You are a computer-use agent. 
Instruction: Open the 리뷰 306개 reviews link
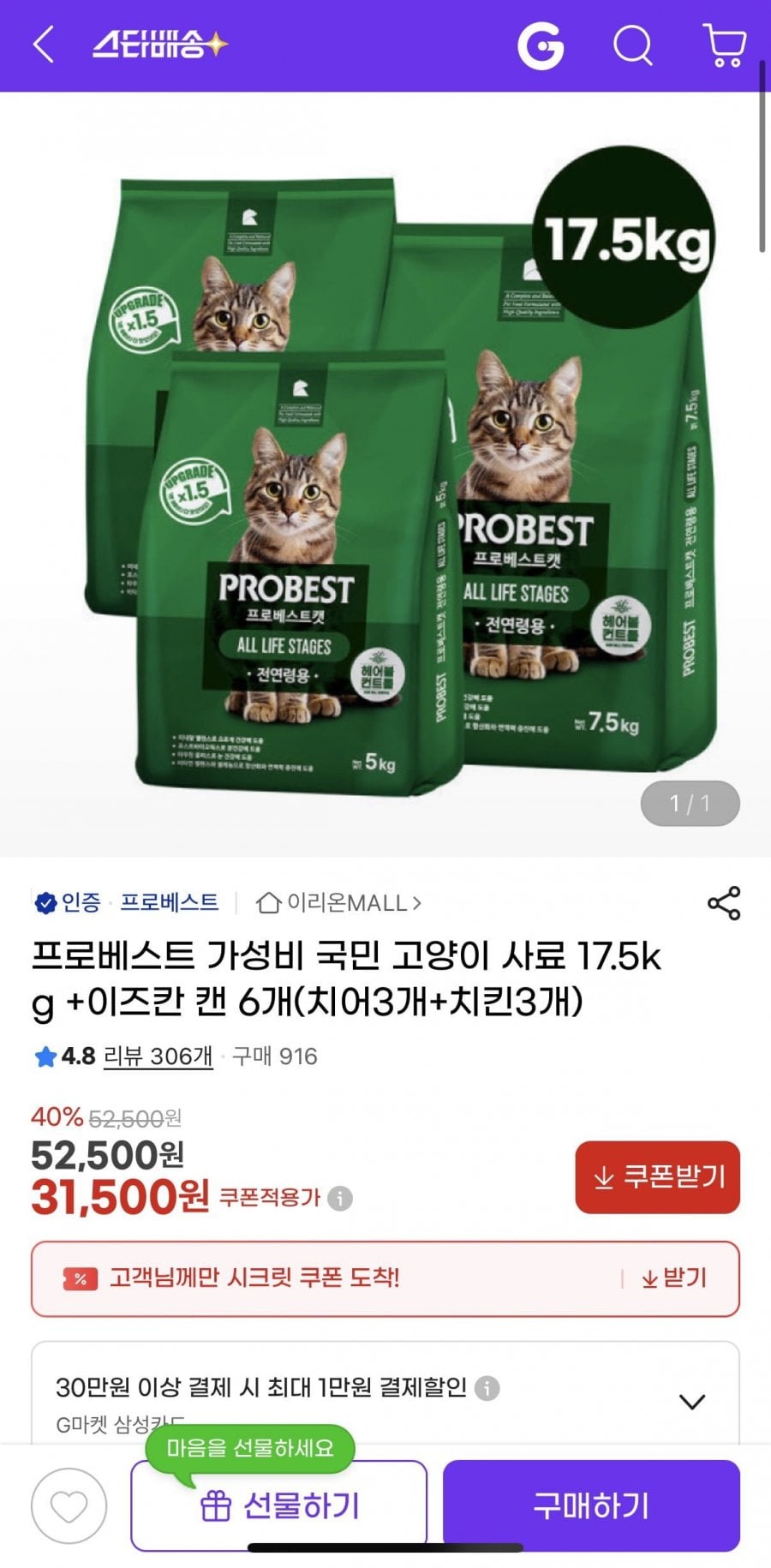(x=158, y=1056)
